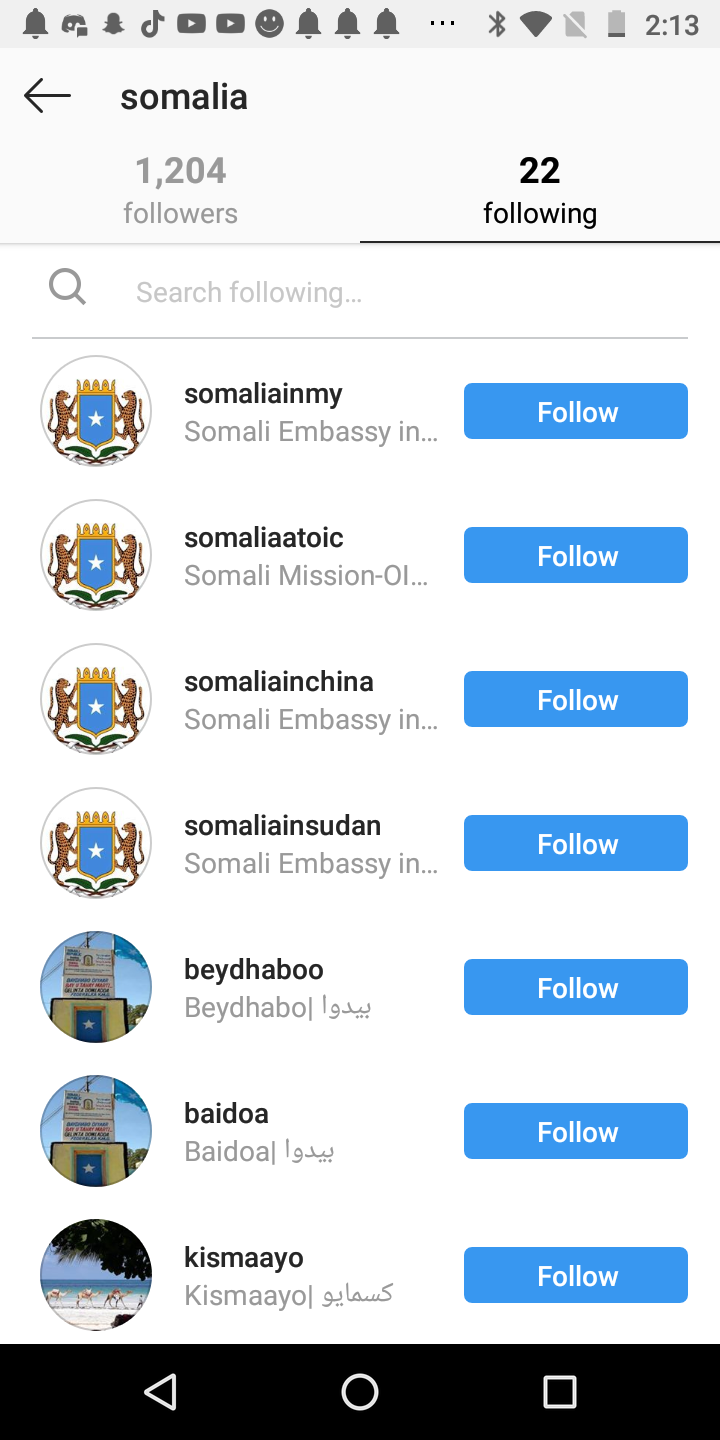
Task: Select the following tab
Action: pyautogui.click(x=540, y=190)
